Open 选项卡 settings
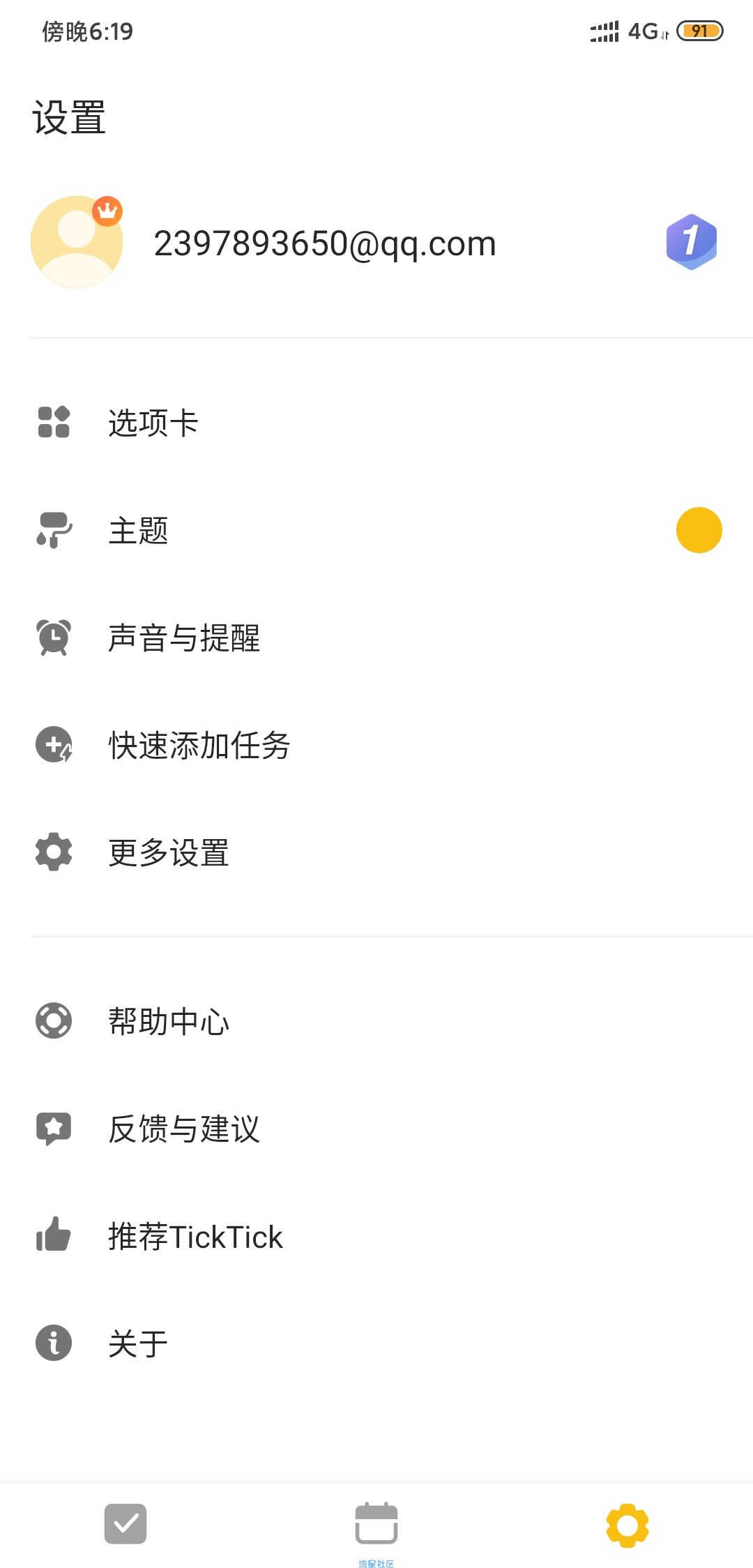Viewport: 753px width, 1568px height. (x=376, y=423)
